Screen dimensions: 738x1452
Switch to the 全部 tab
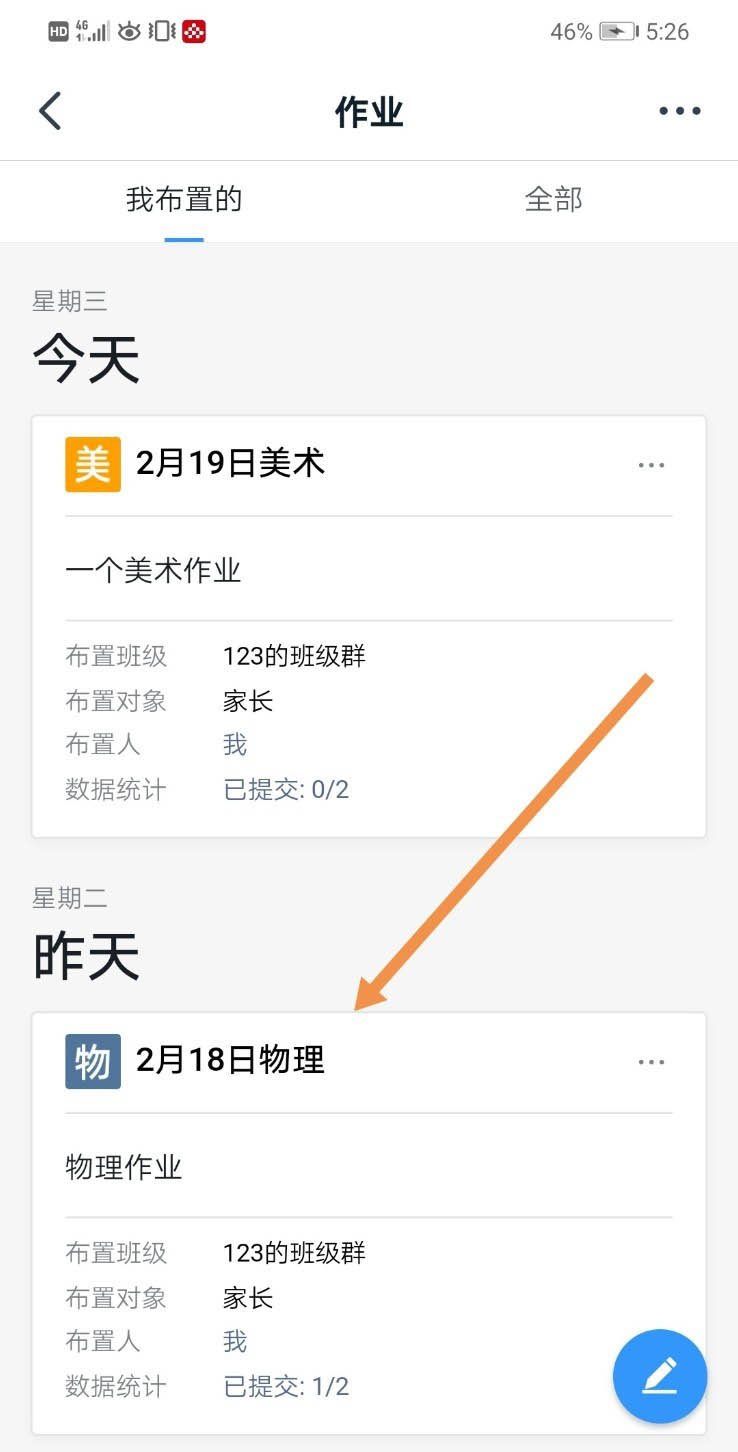pos(553,200)
